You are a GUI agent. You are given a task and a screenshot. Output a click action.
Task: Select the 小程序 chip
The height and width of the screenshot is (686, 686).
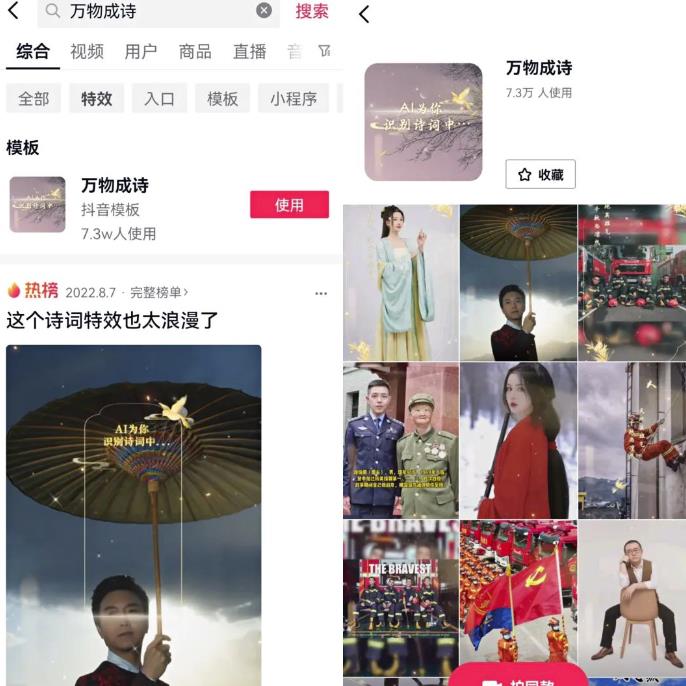click(x=293, y=99)
